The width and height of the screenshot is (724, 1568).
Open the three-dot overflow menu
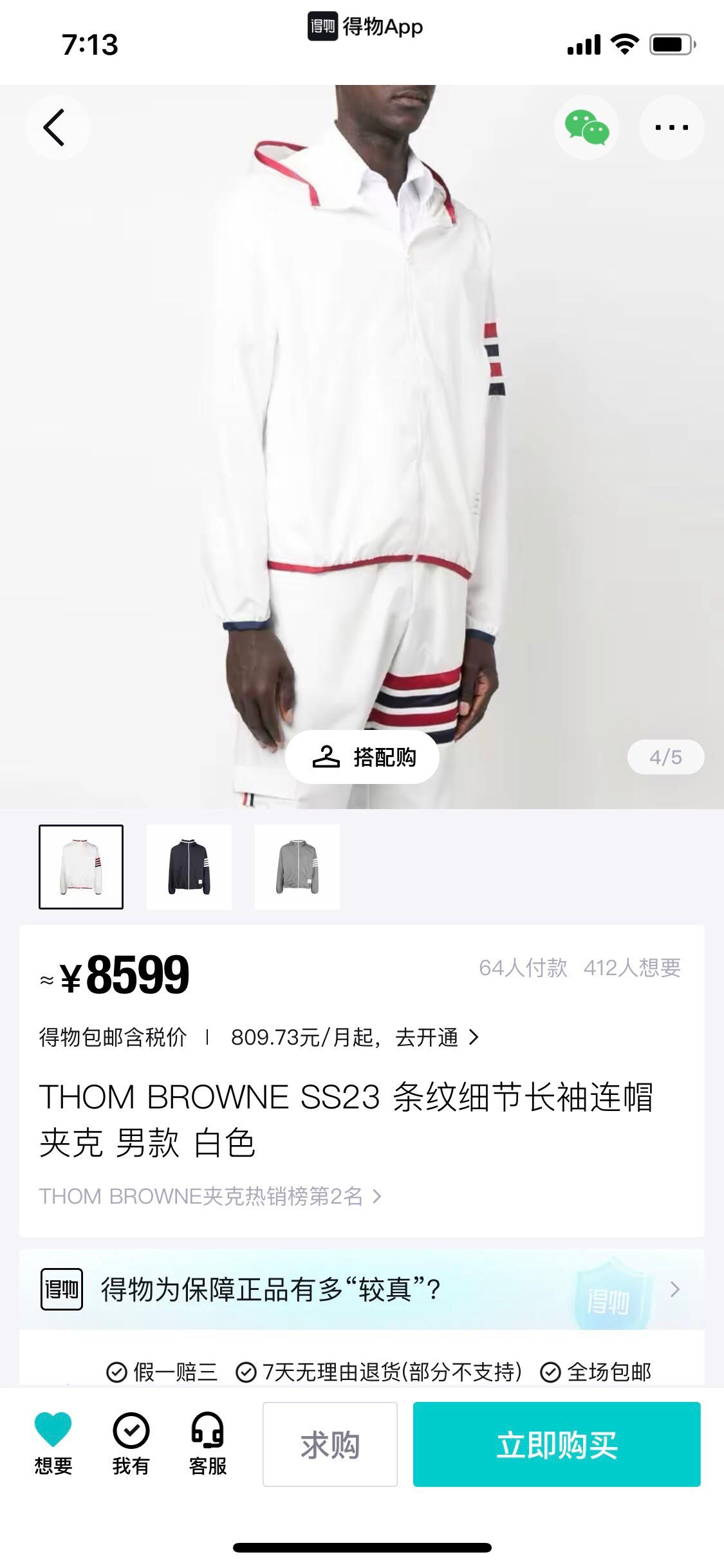[671, 127]
